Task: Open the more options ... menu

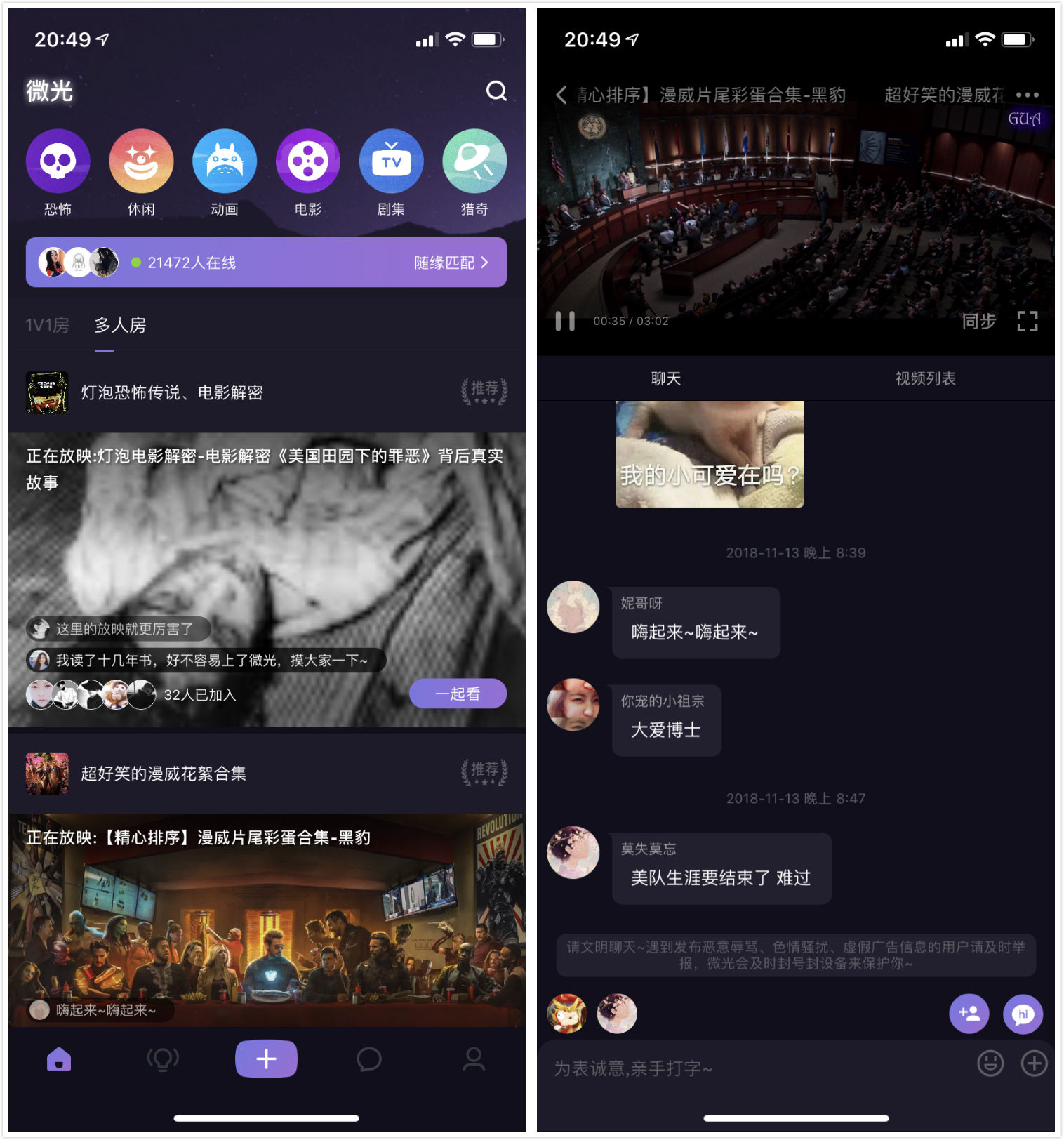Action: pos(1029,93)
